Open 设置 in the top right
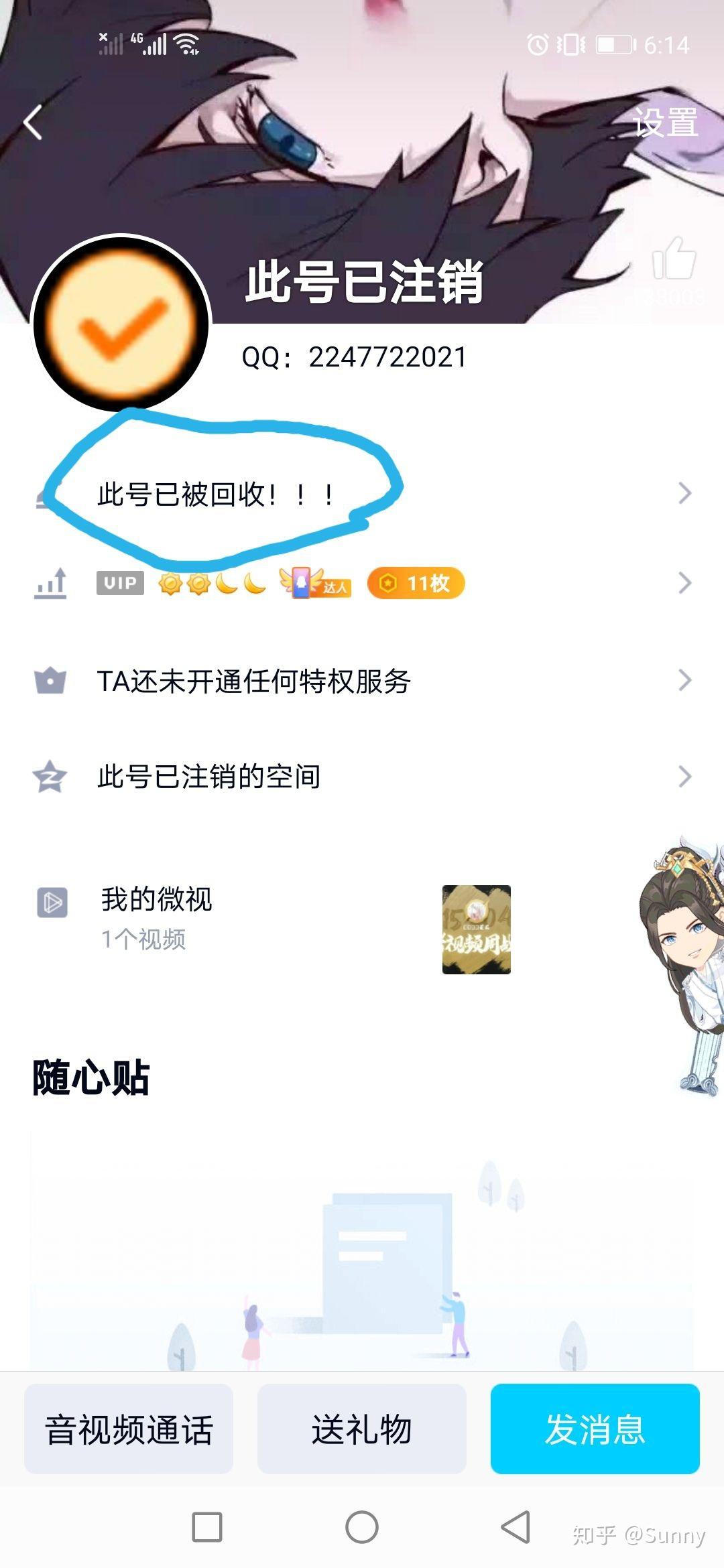Screen dimensions: 724x1568 (665, 123)
